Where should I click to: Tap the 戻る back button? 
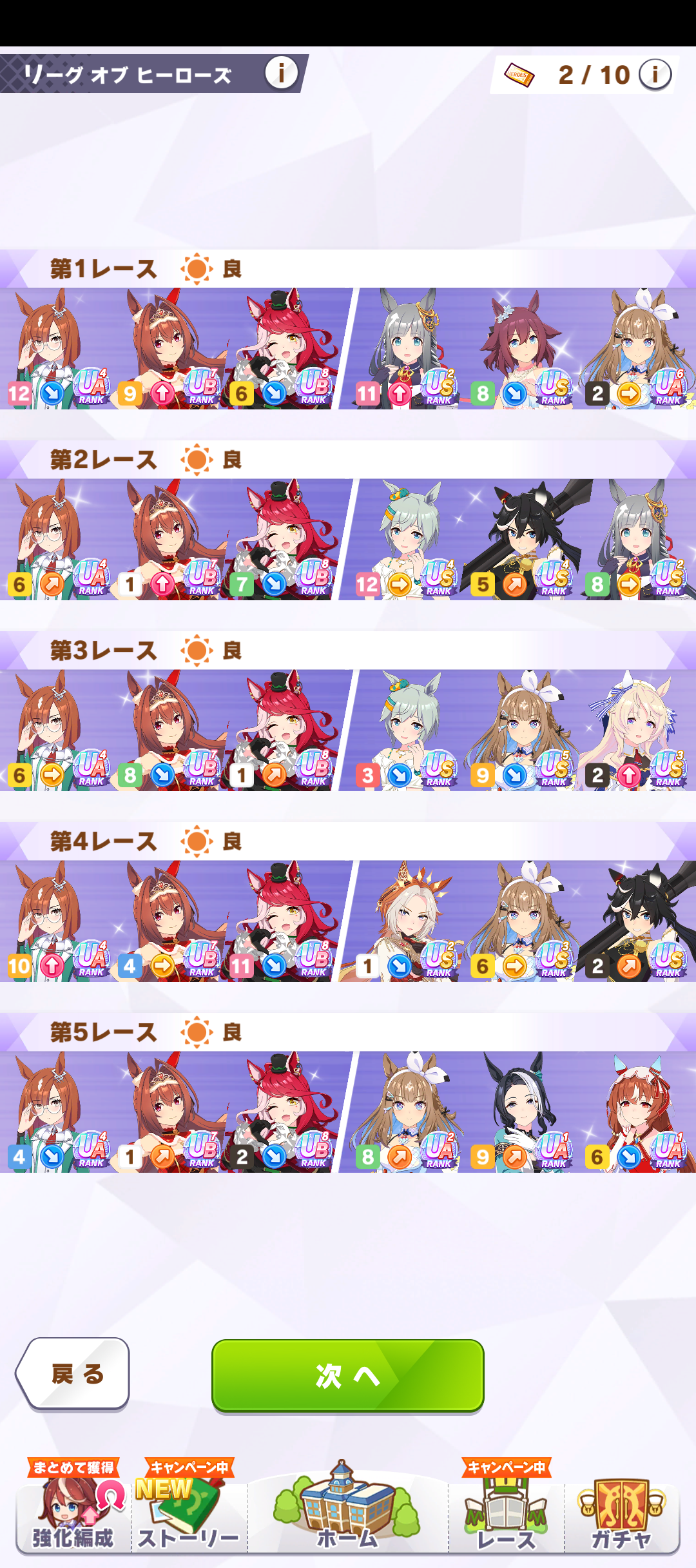[73, 1374]
